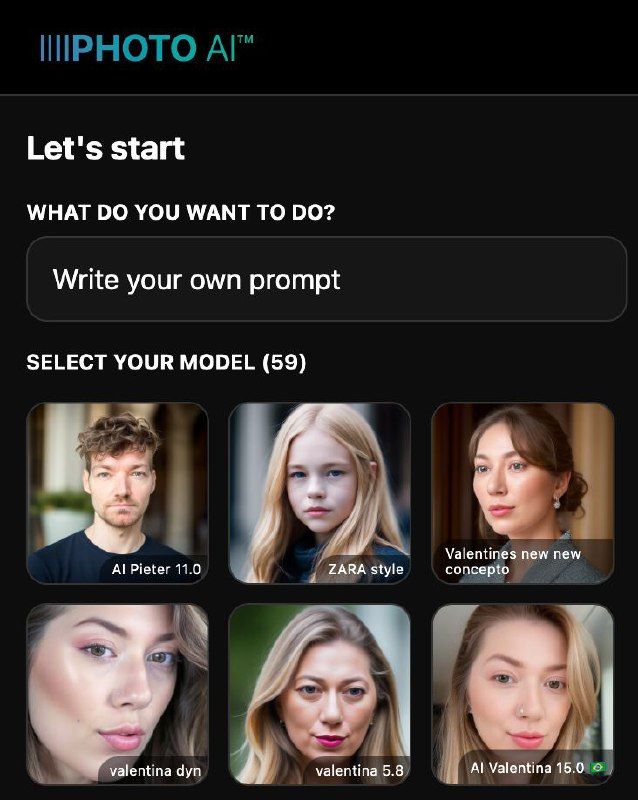This screenshot has height=800, width=638.
Task: Open the 'Write your own prompt' dropdown
Action: click(x=326, y=279)
